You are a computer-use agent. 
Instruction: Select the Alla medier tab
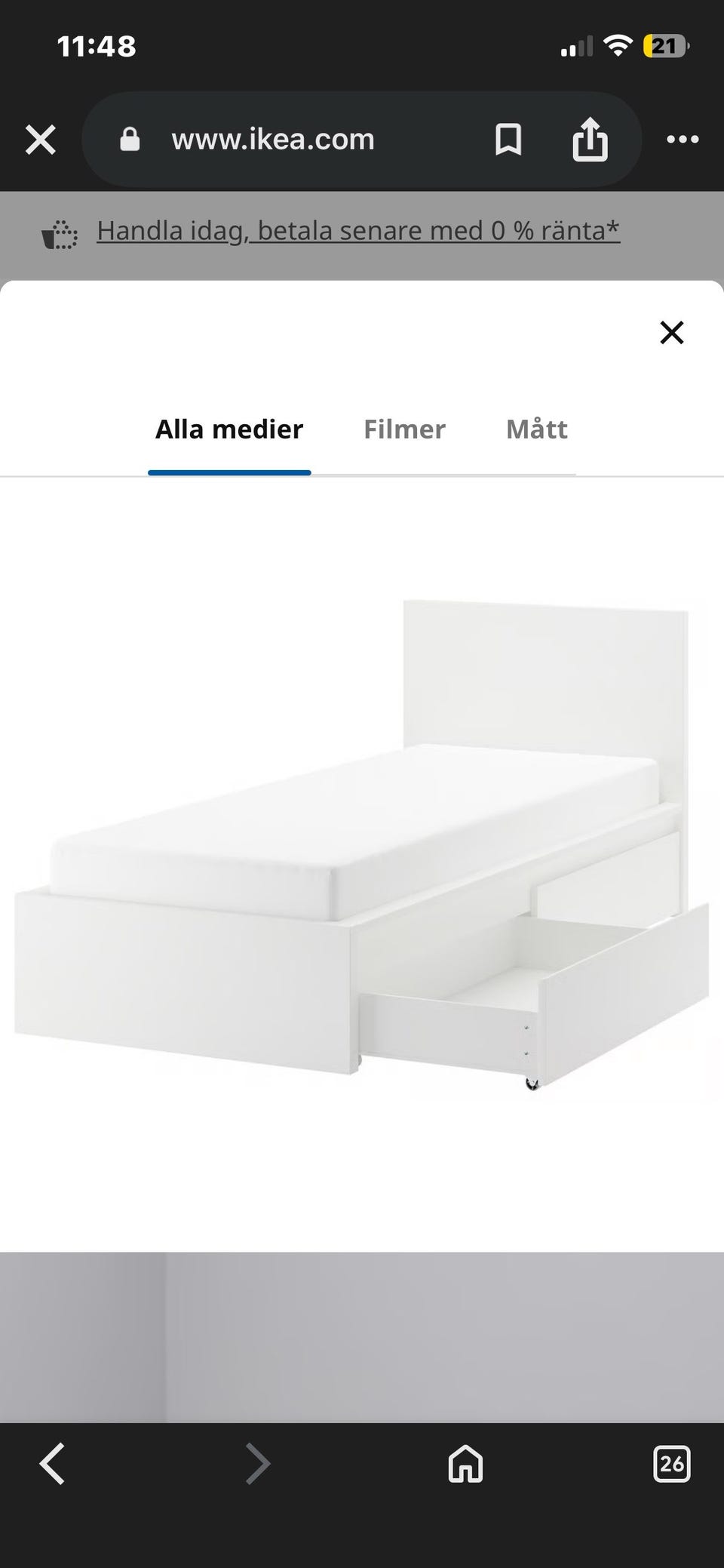click(229, 429)
